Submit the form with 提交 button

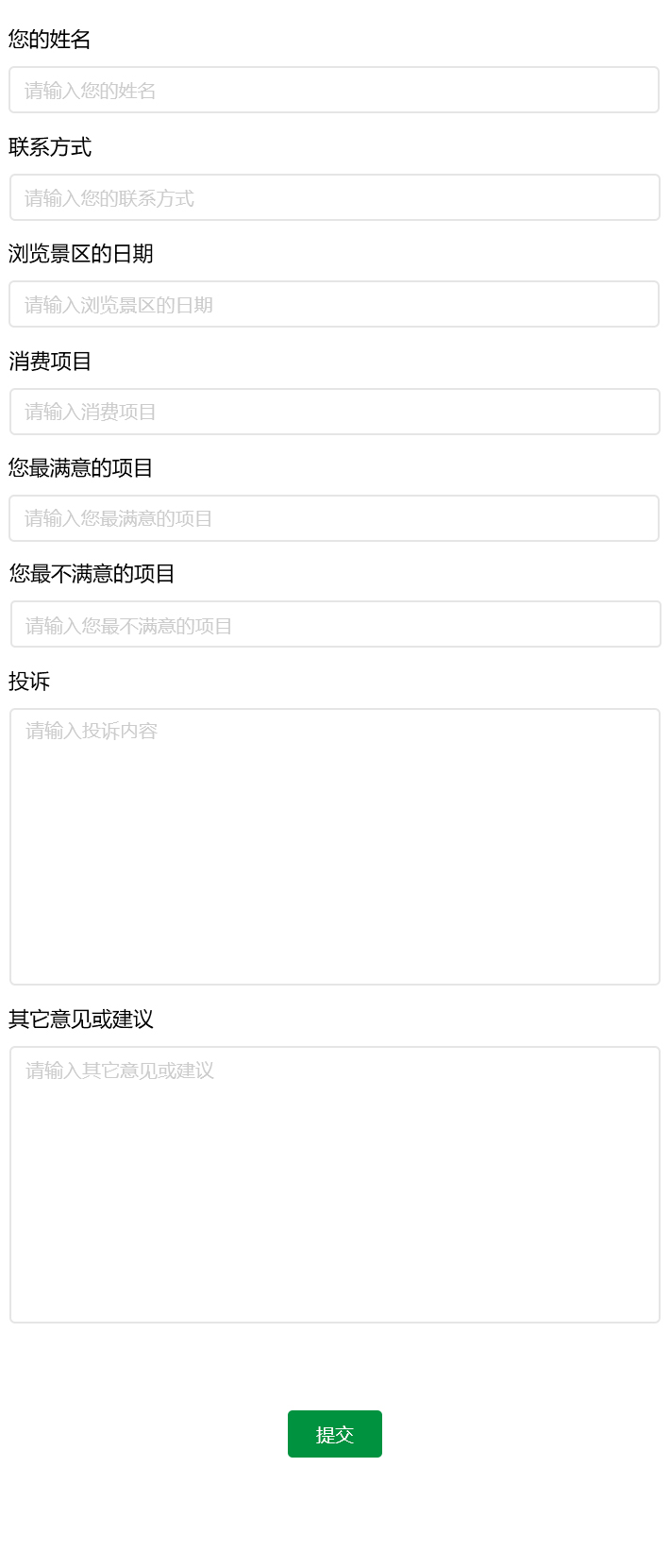point(334,1434)
